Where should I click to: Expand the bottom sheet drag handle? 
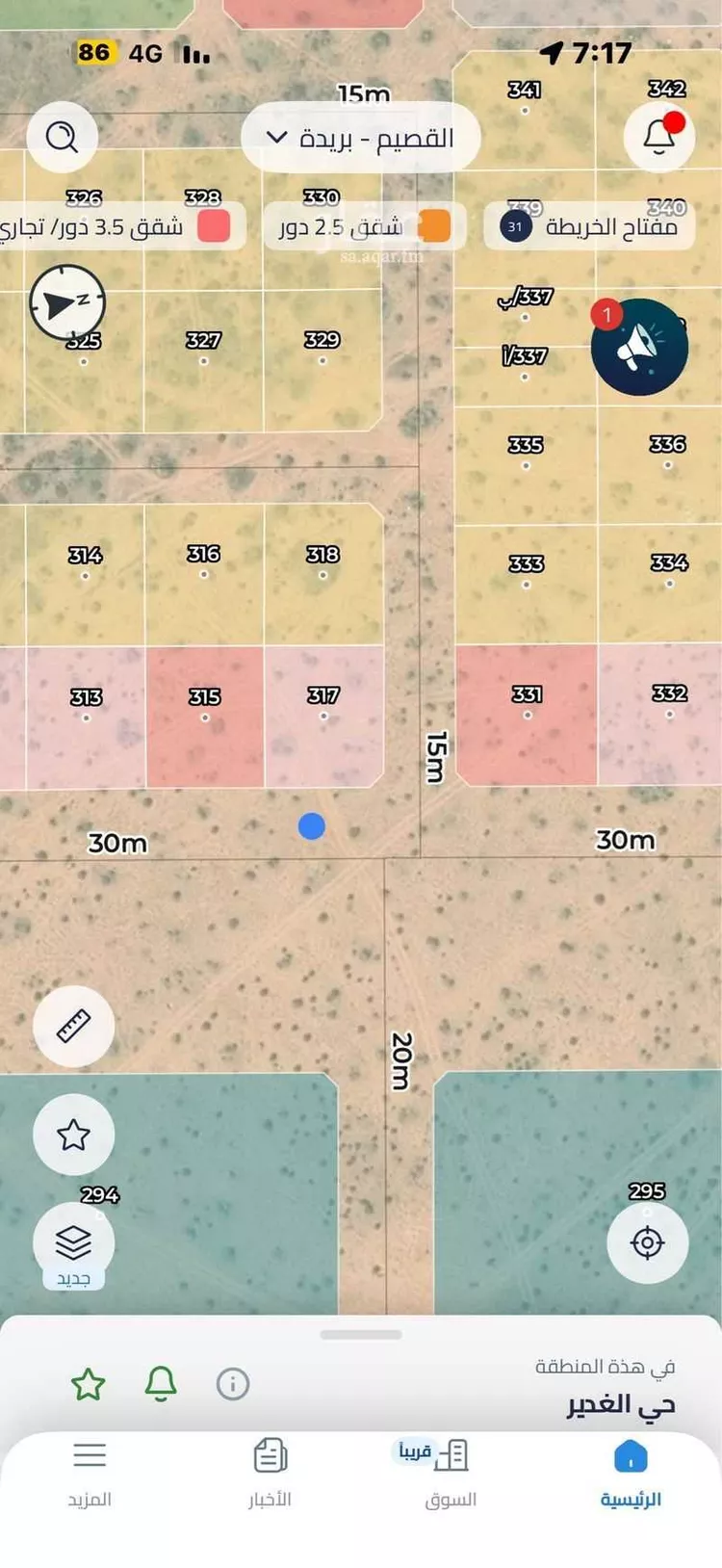361,1335
